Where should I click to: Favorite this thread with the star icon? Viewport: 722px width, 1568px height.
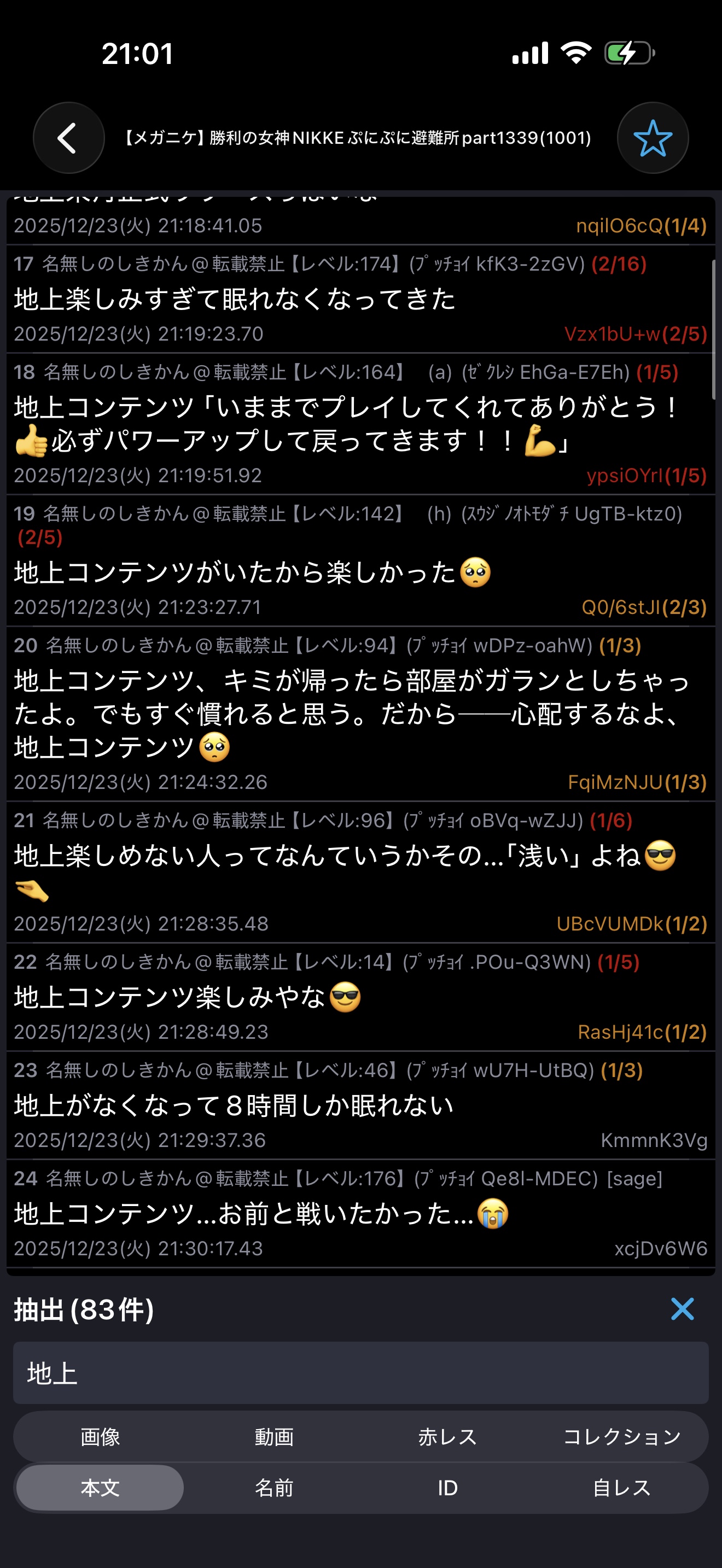click(x=653, y=138)
